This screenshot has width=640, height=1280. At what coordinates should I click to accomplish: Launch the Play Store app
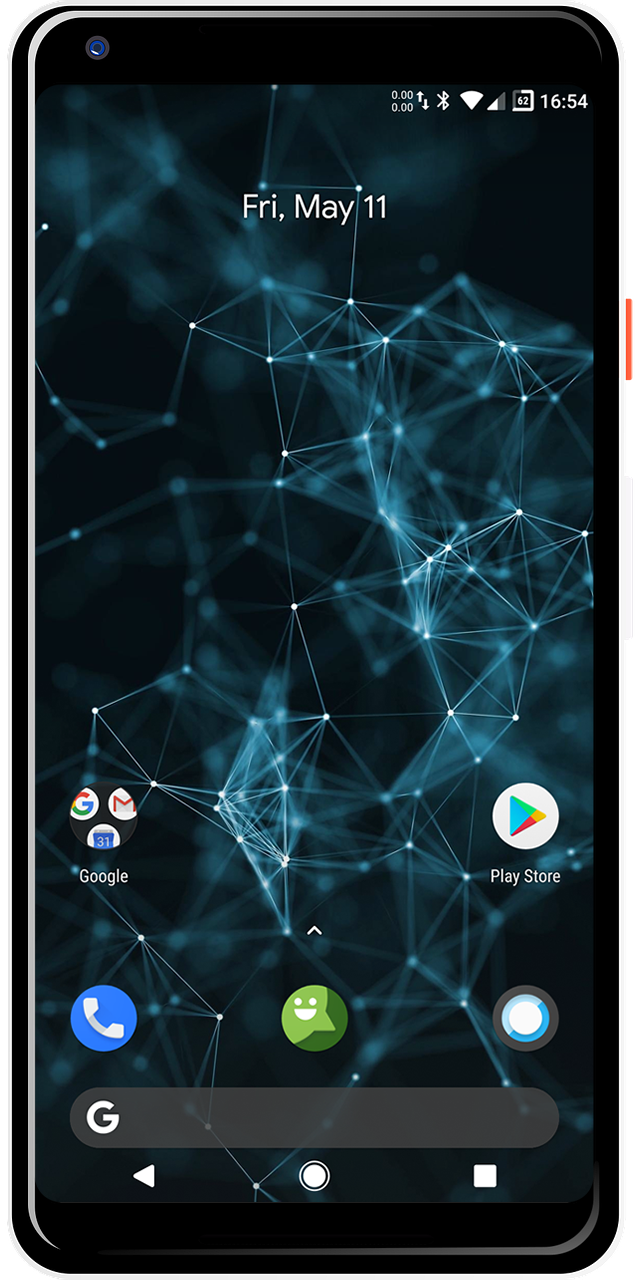click(x=525, y=817)
